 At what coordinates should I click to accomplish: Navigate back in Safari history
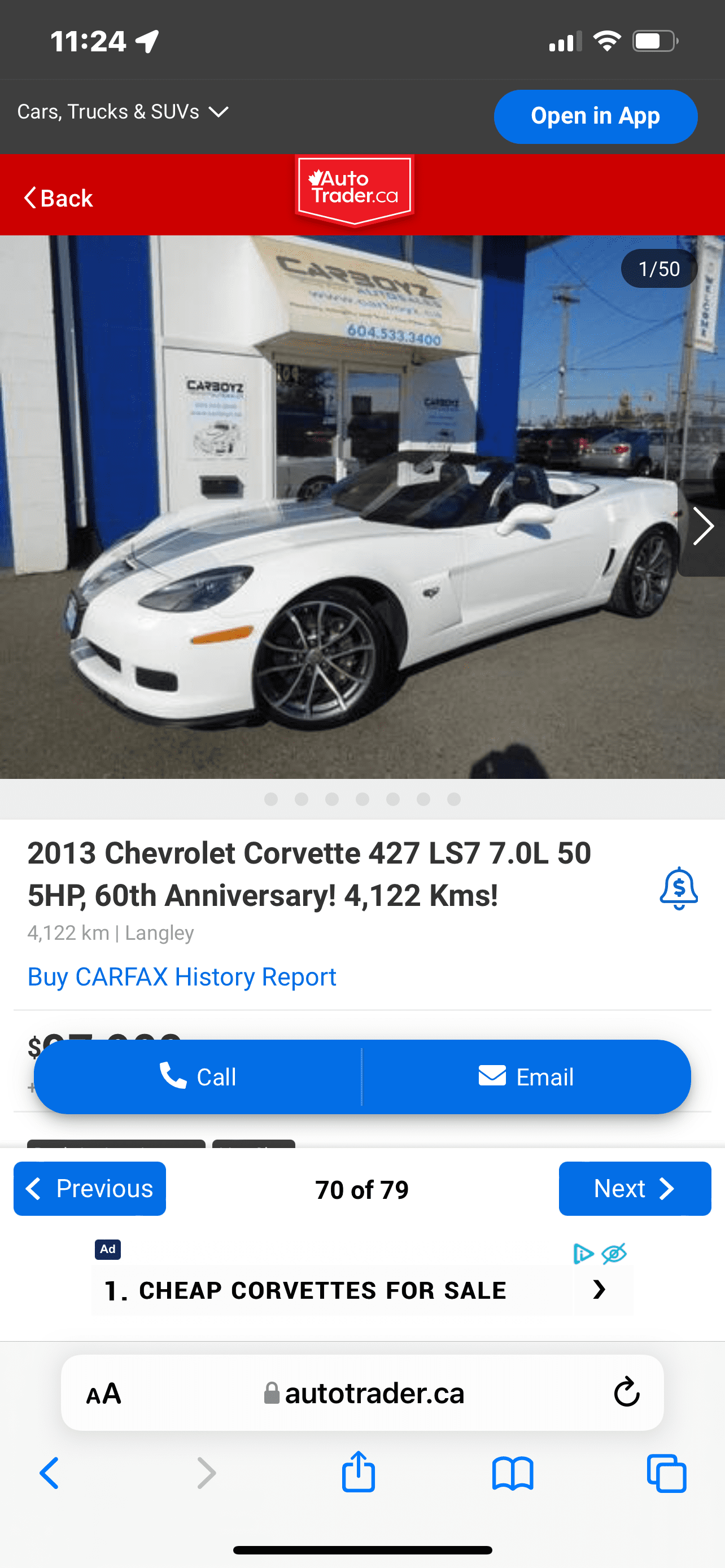[x=49, y=1473]
